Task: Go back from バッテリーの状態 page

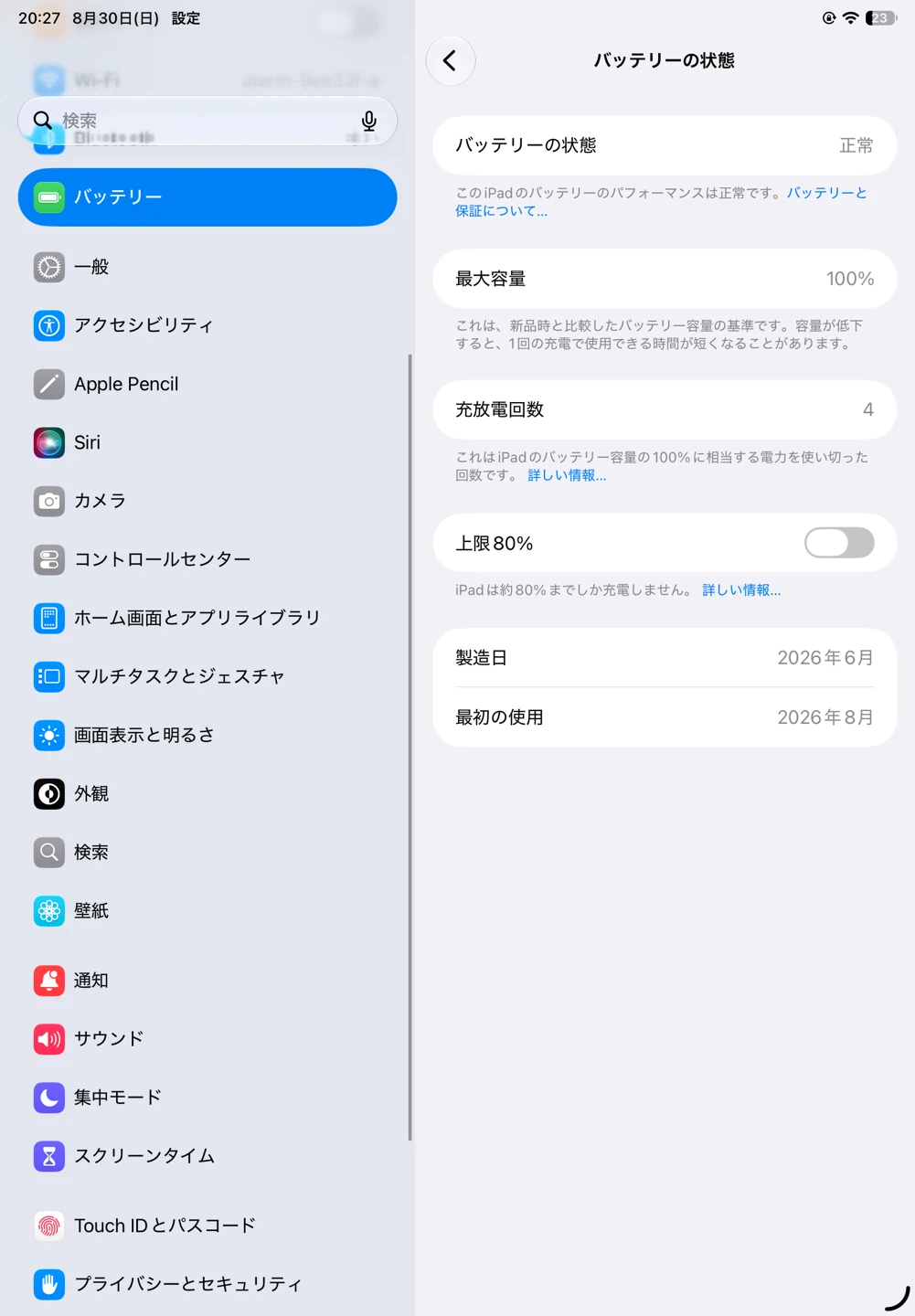Action: 451,61
